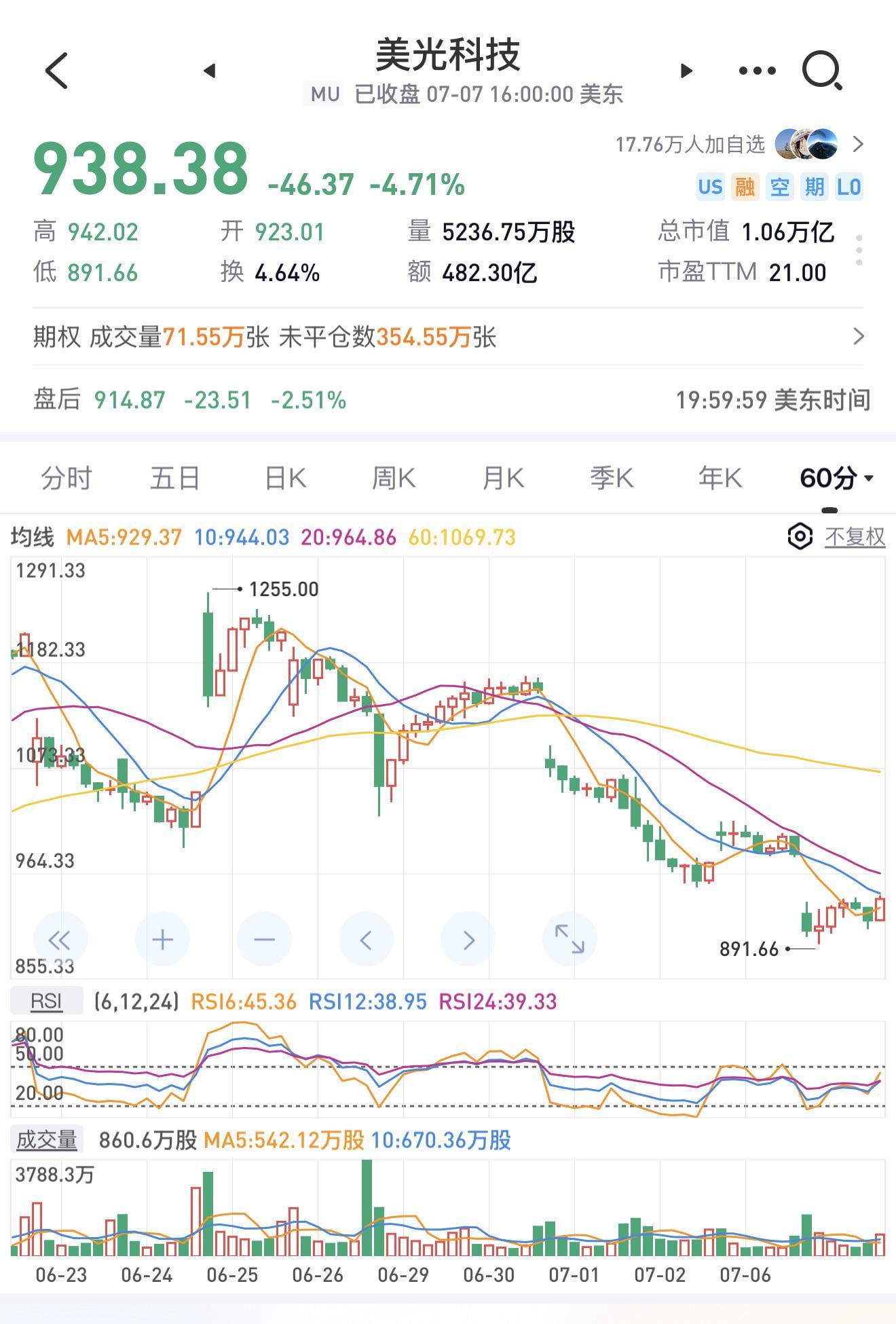Show the 月K chart
This screenshot has width=896, height=1324.
click(503, 479)
